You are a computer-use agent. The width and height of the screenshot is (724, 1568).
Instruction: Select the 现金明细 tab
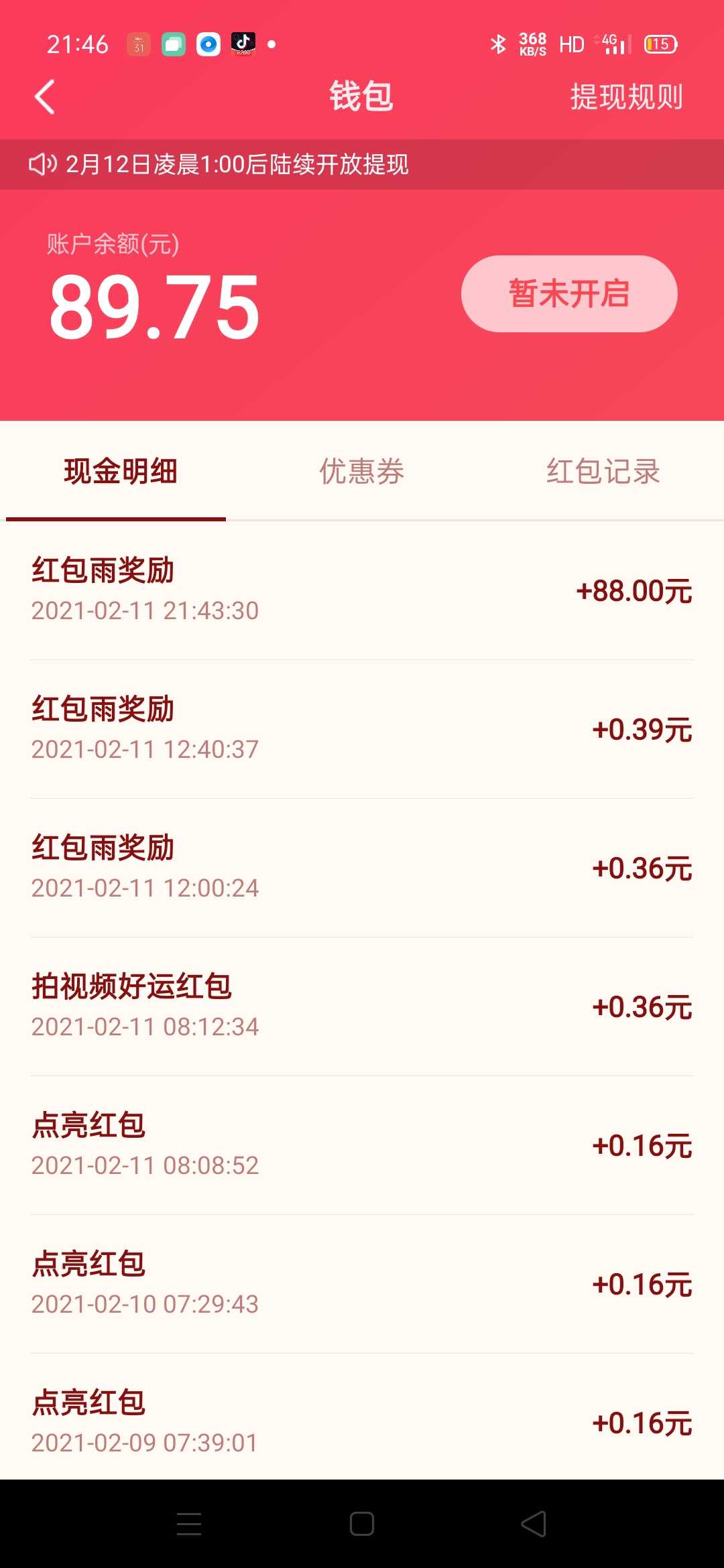121,471
